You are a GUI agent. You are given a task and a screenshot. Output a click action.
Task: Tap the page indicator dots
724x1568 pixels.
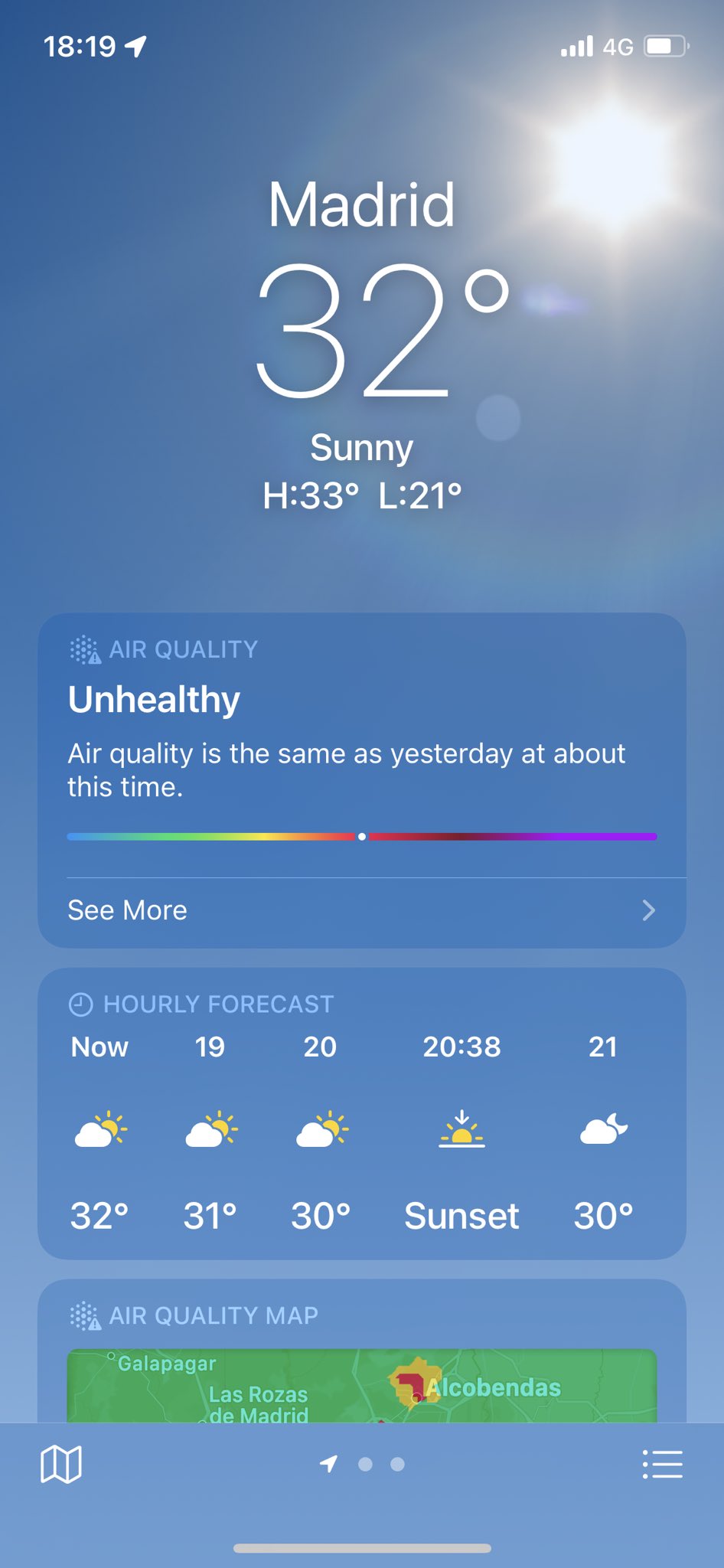[x=380, y=1464]
